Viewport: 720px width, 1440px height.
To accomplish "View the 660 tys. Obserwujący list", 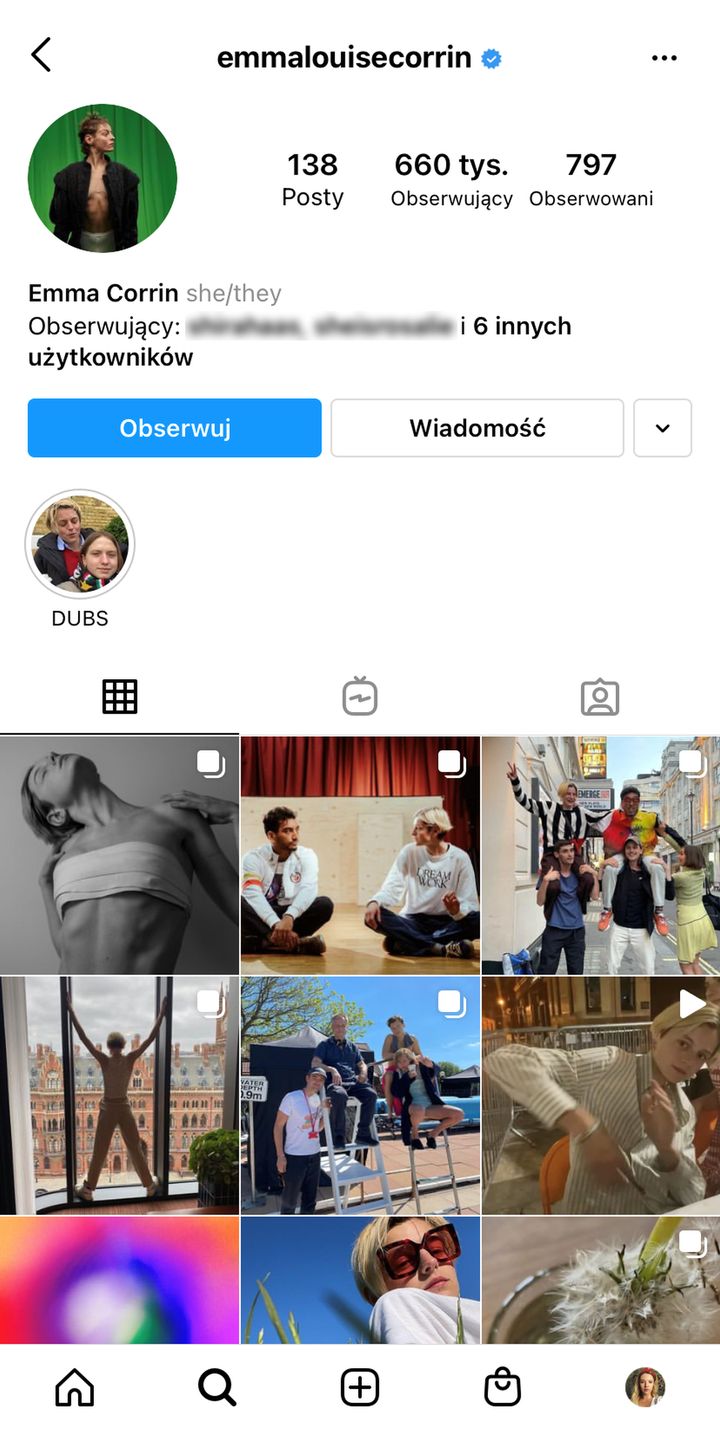I will tap(451, 179).
